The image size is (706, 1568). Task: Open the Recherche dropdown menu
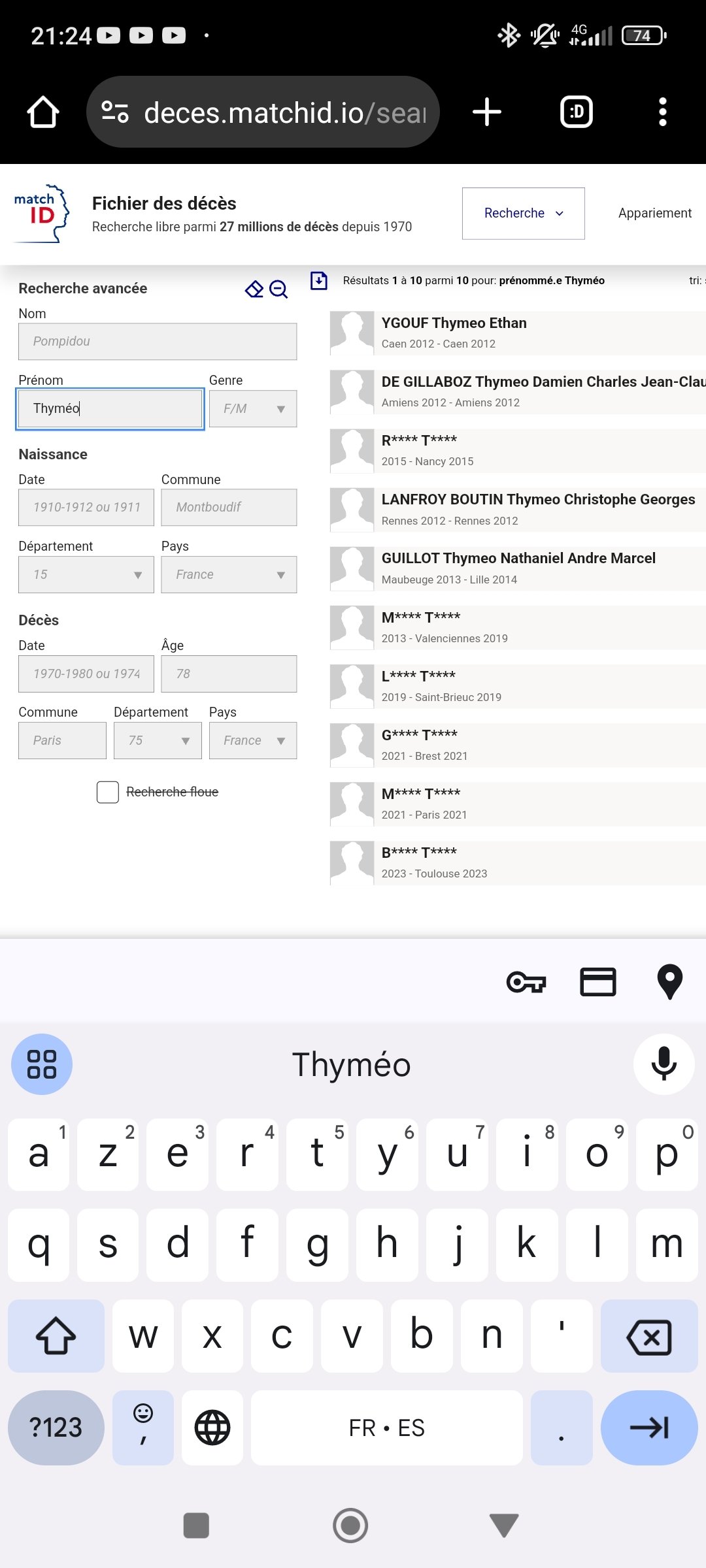523,214
